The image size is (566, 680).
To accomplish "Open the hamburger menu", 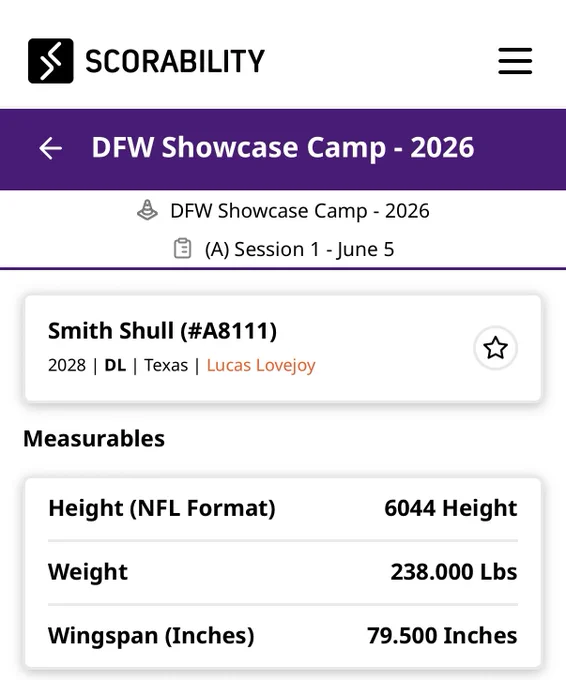I will point(515,61).
